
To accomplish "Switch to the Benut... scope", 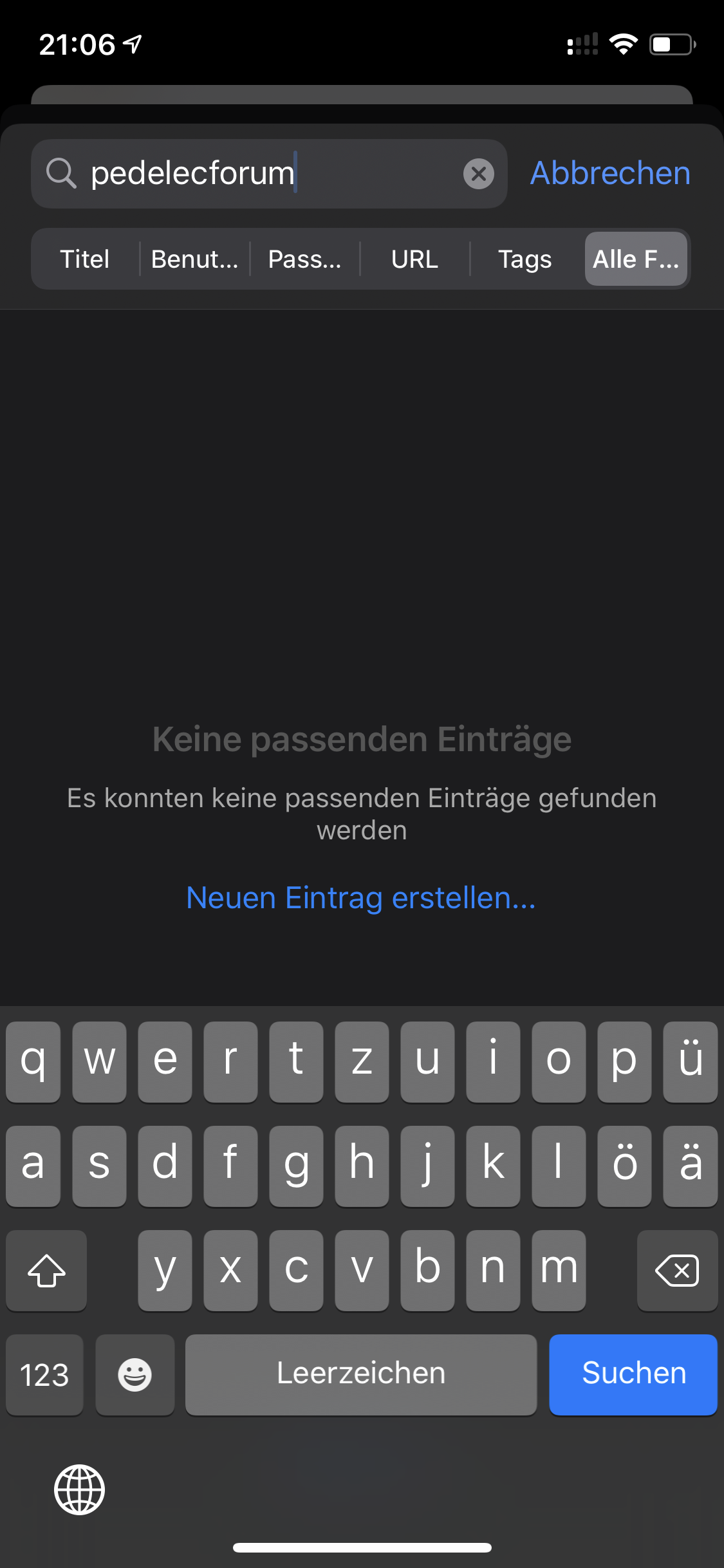I will (194, 259).
